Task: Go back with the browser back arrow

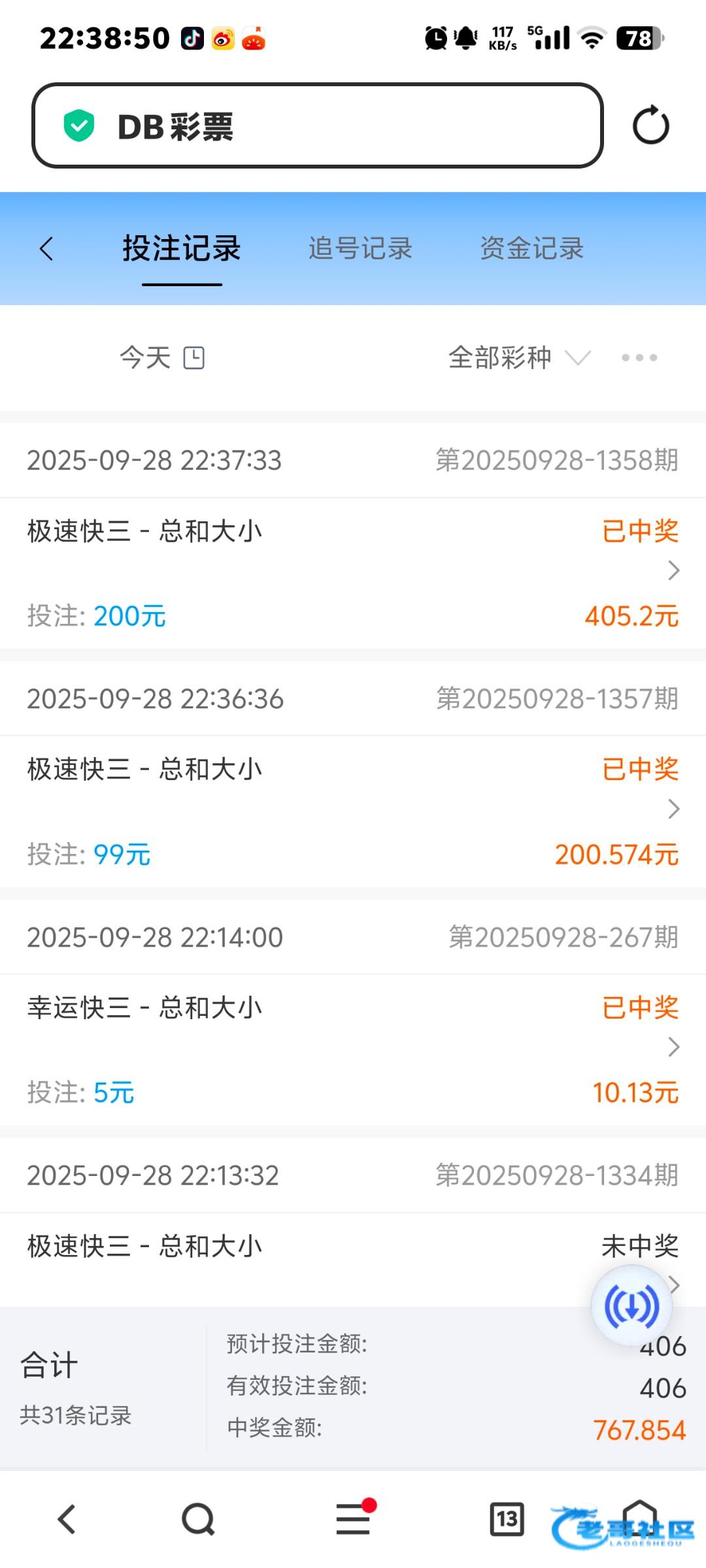Action: pos(67,1519)
